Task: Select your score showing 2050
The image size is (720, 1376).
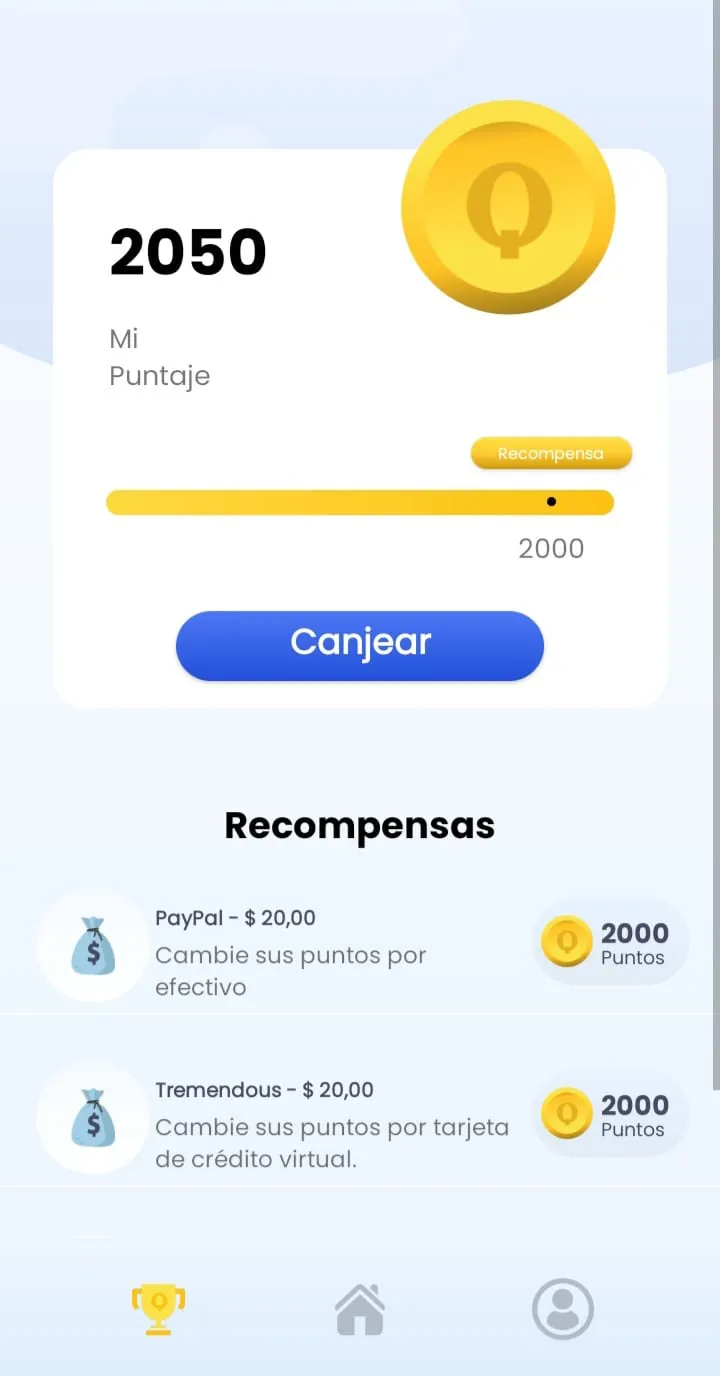Action: pos(188,251)
